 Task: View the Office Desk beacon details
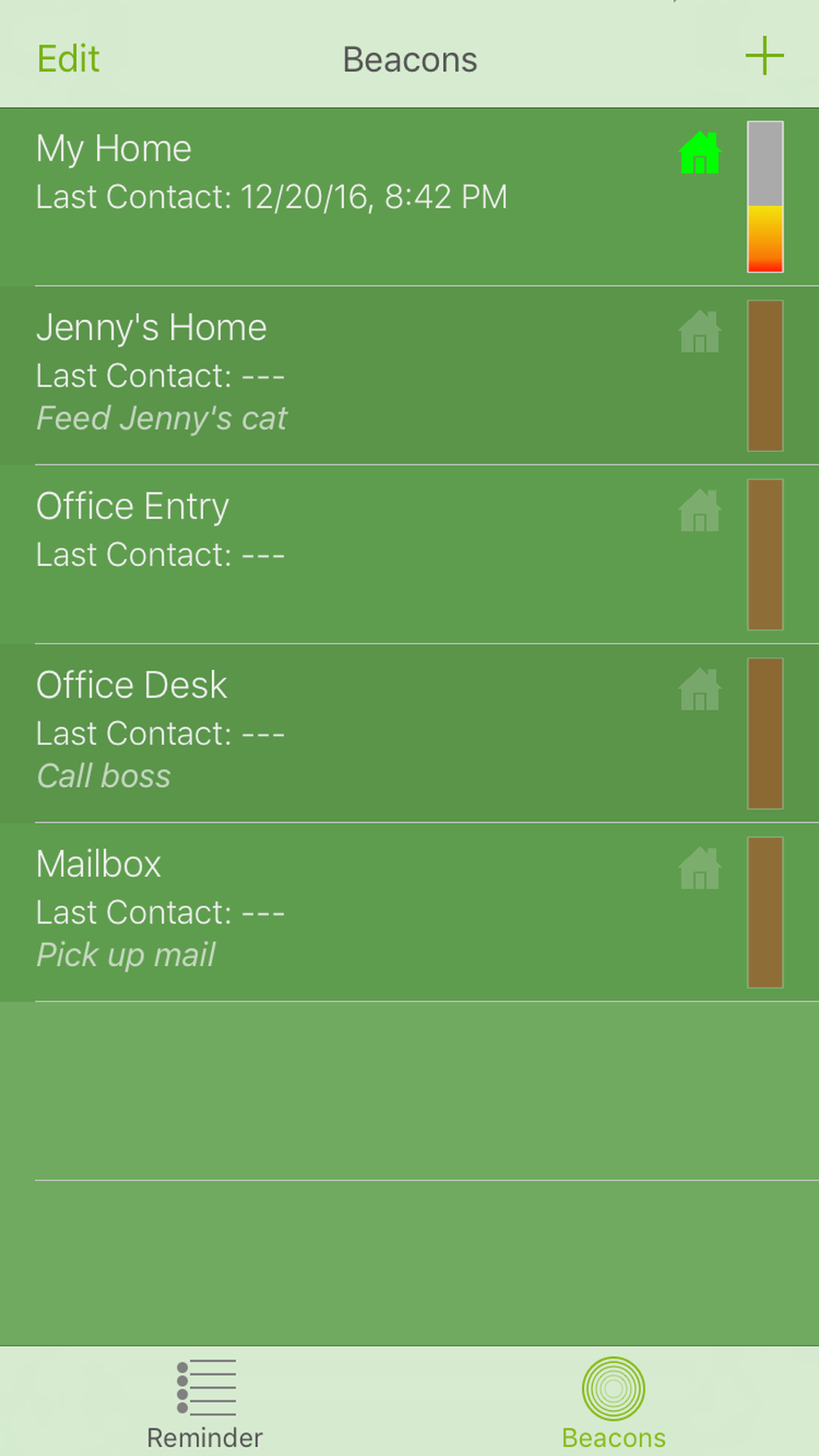(x=409, y=733)
